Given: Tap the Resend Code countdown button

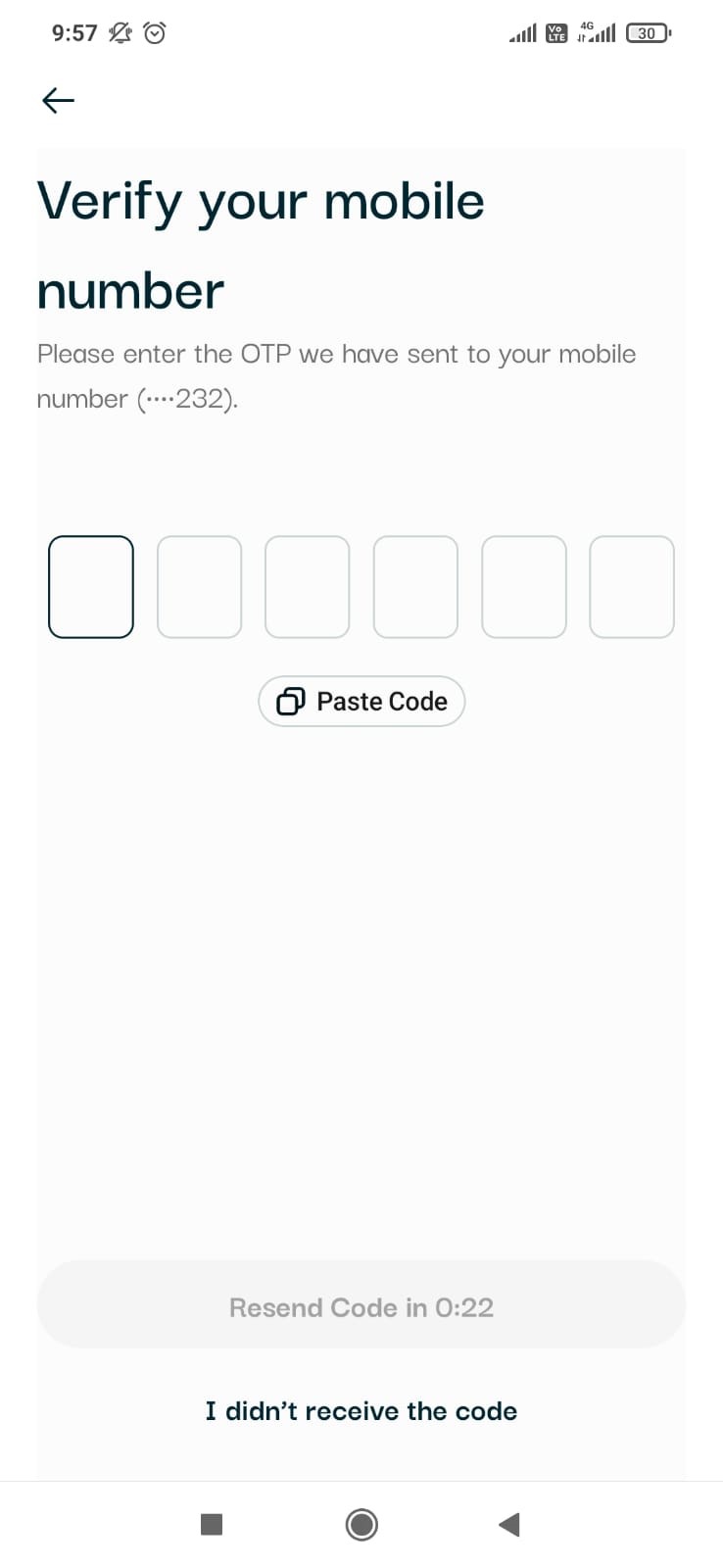Looking at the screenshot, I should click(361, 1306).
